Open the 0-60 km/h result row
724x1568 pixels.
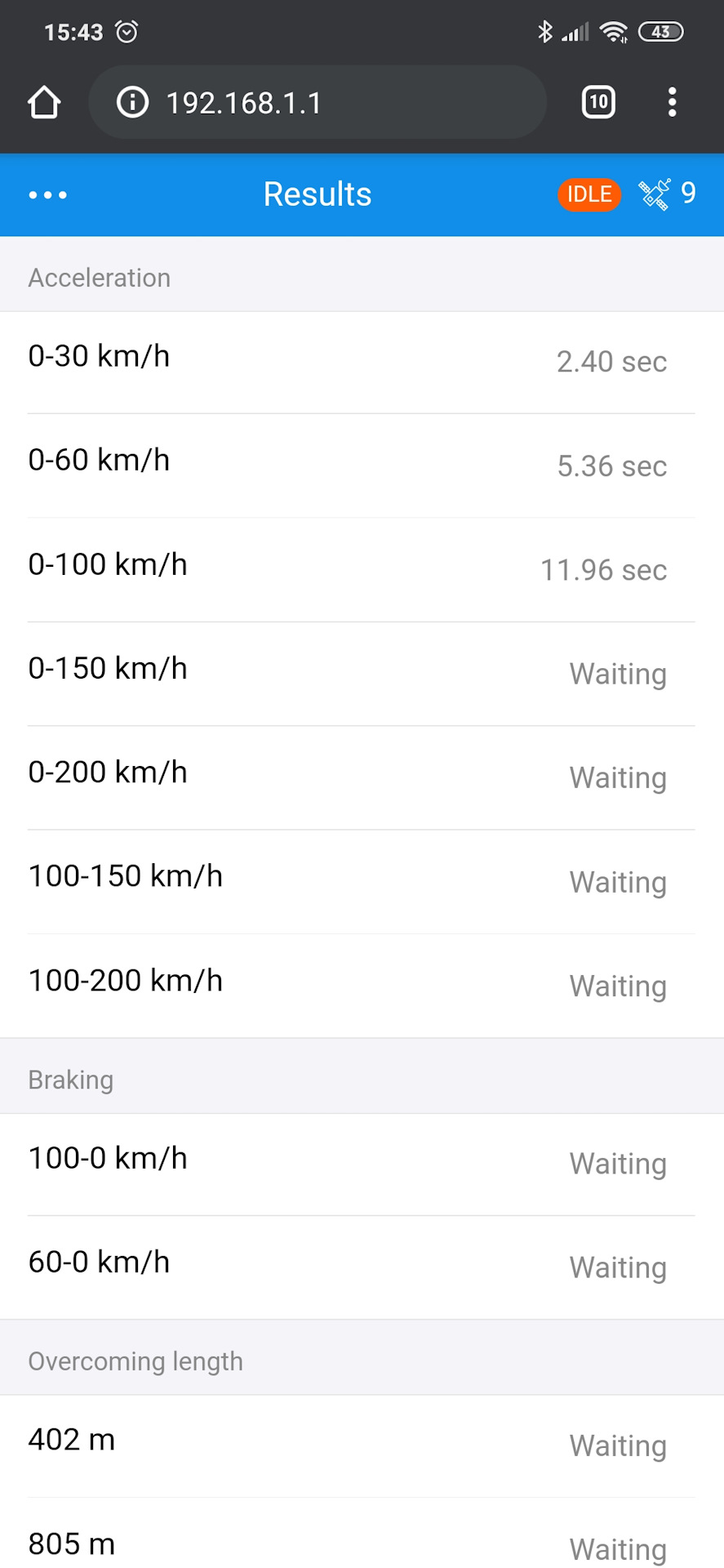362,465
